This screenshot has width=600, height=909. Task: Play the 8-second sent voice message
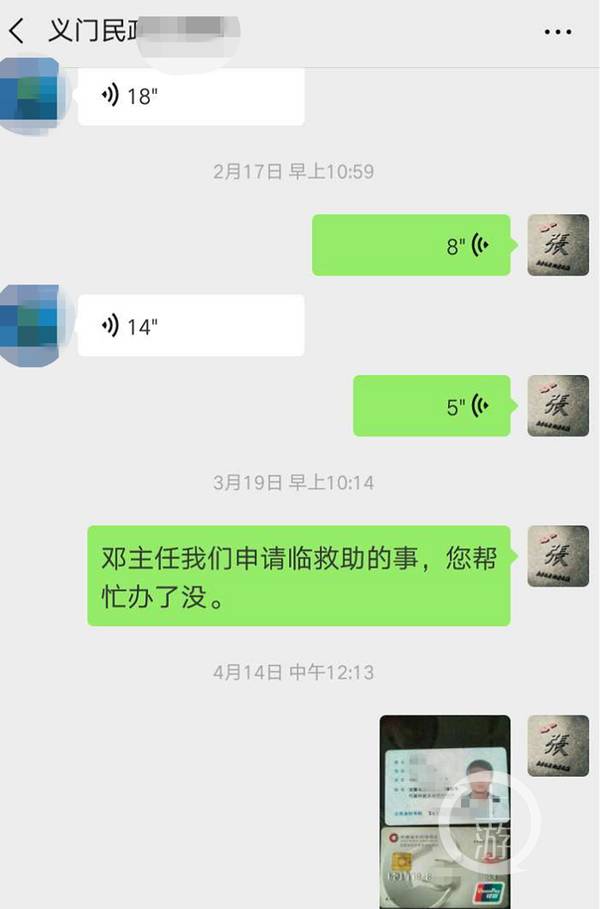(x=411, y=245)
